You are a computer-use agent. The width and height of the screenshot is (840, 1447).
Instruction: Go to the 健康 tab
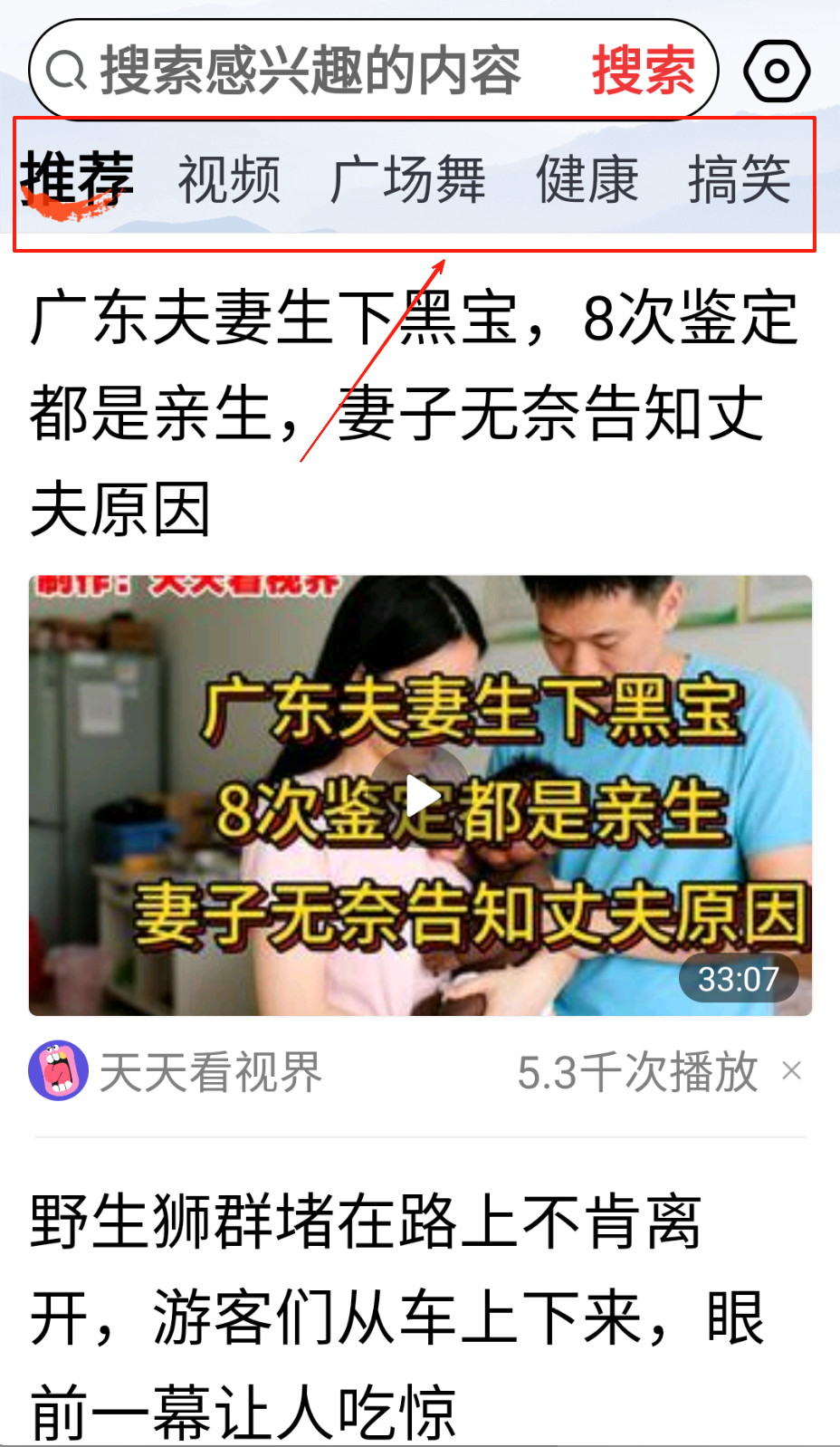[587, 179]
